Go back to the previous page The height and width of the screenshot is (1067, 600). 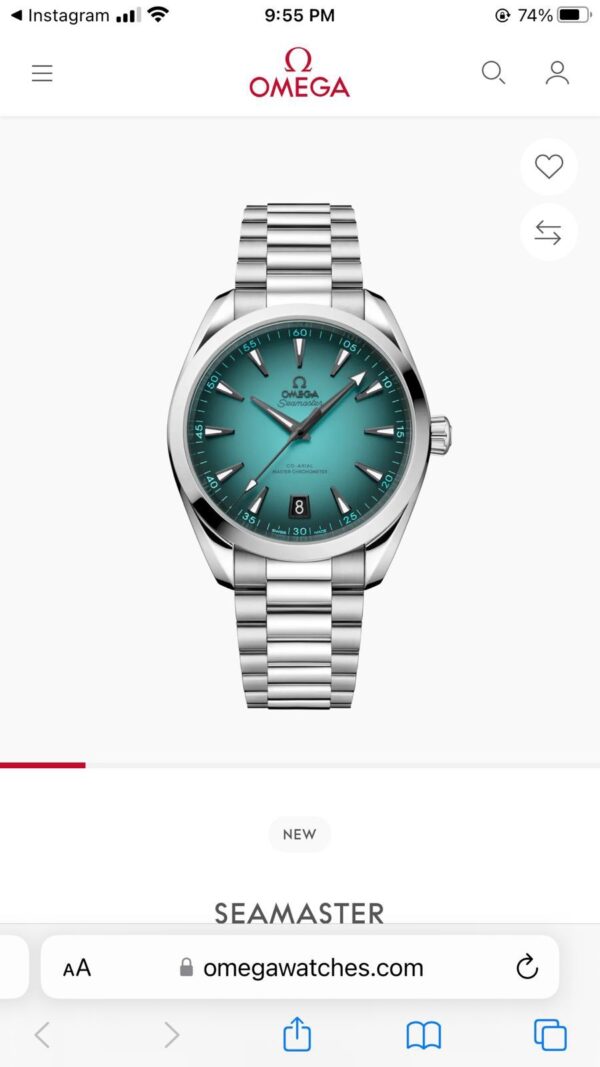click(x=42, y=1034)
